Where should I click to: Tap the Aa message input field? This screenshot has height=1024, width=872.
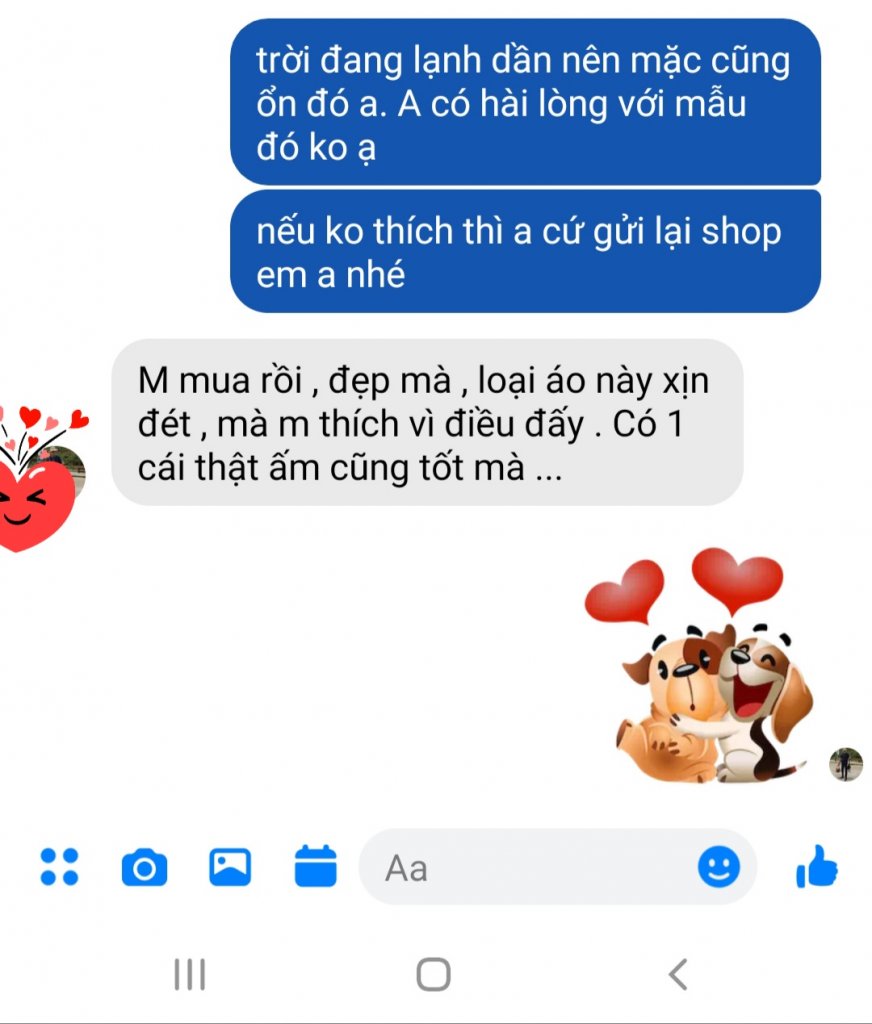click(x=530, y=868)
